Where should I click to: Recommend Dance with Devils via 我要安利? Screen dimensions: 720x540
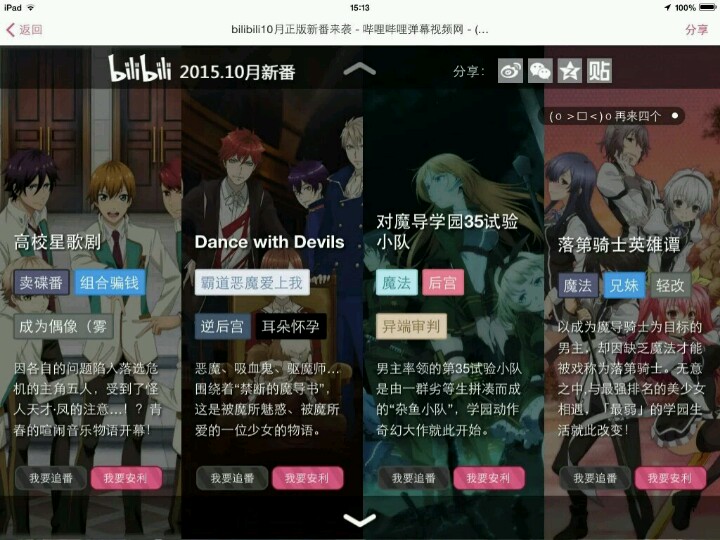[307, 478]
